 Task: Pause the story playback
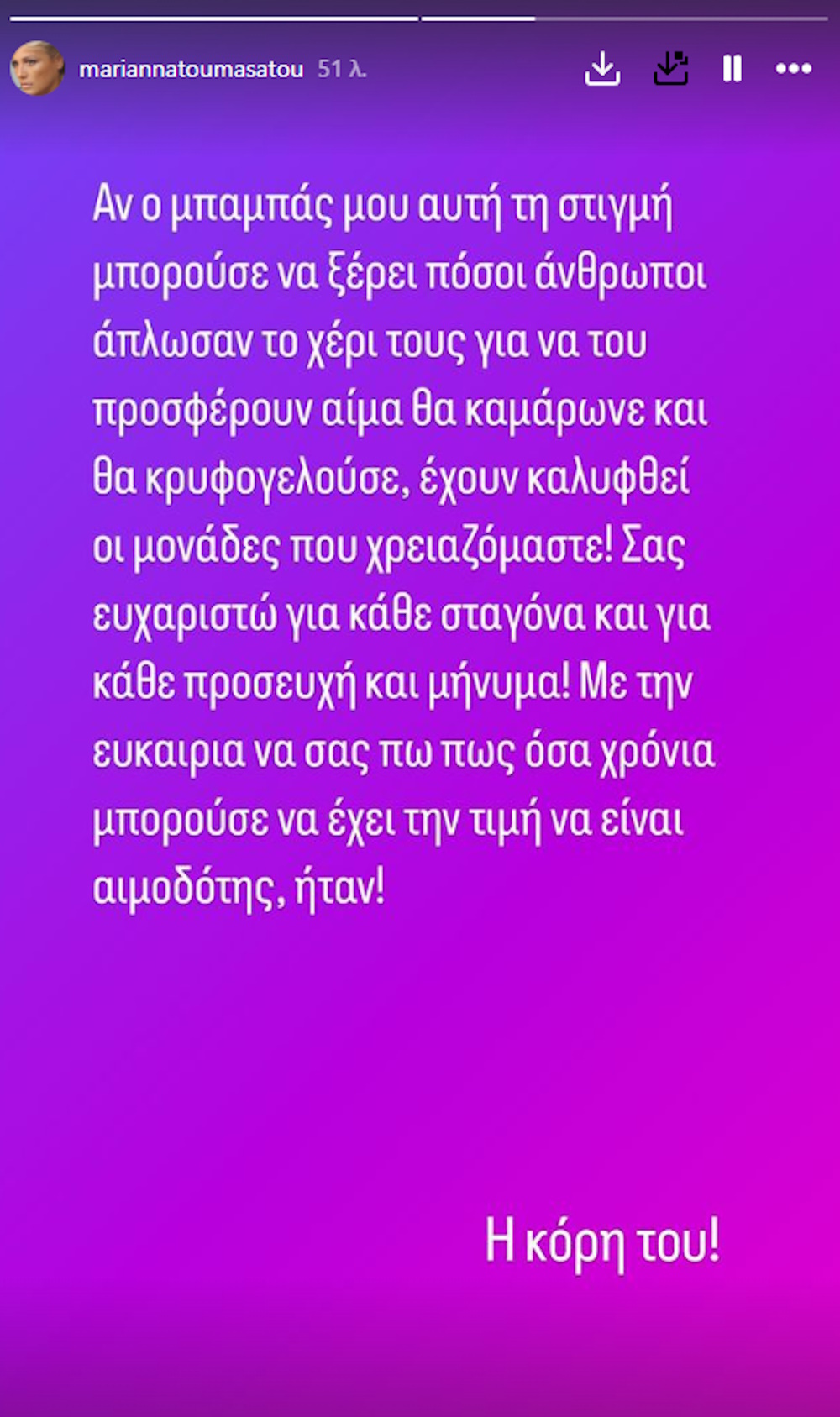tap(732, 69)
